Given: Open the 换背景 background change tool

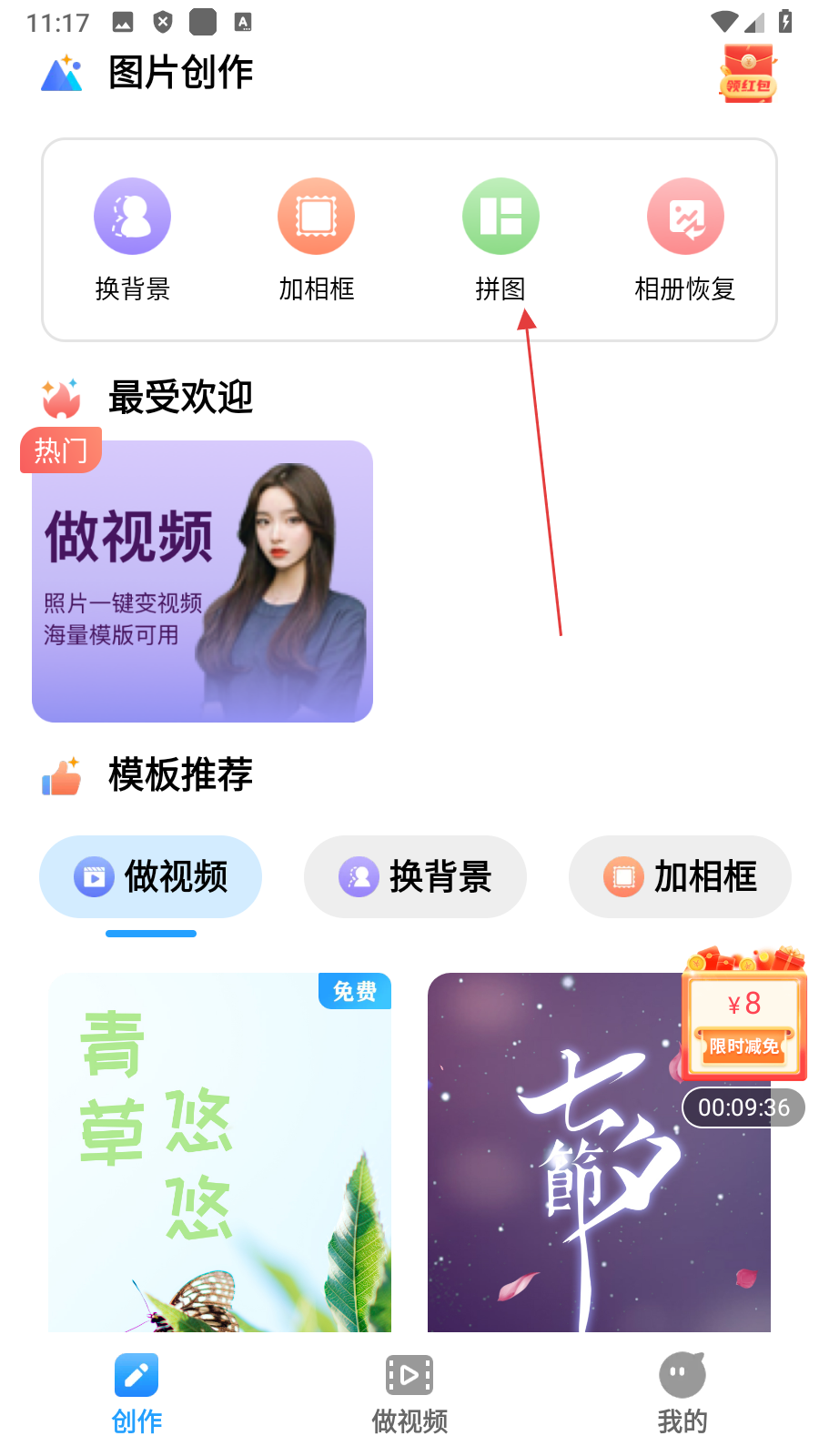Looking at the screenshot, I should (133, 238).
